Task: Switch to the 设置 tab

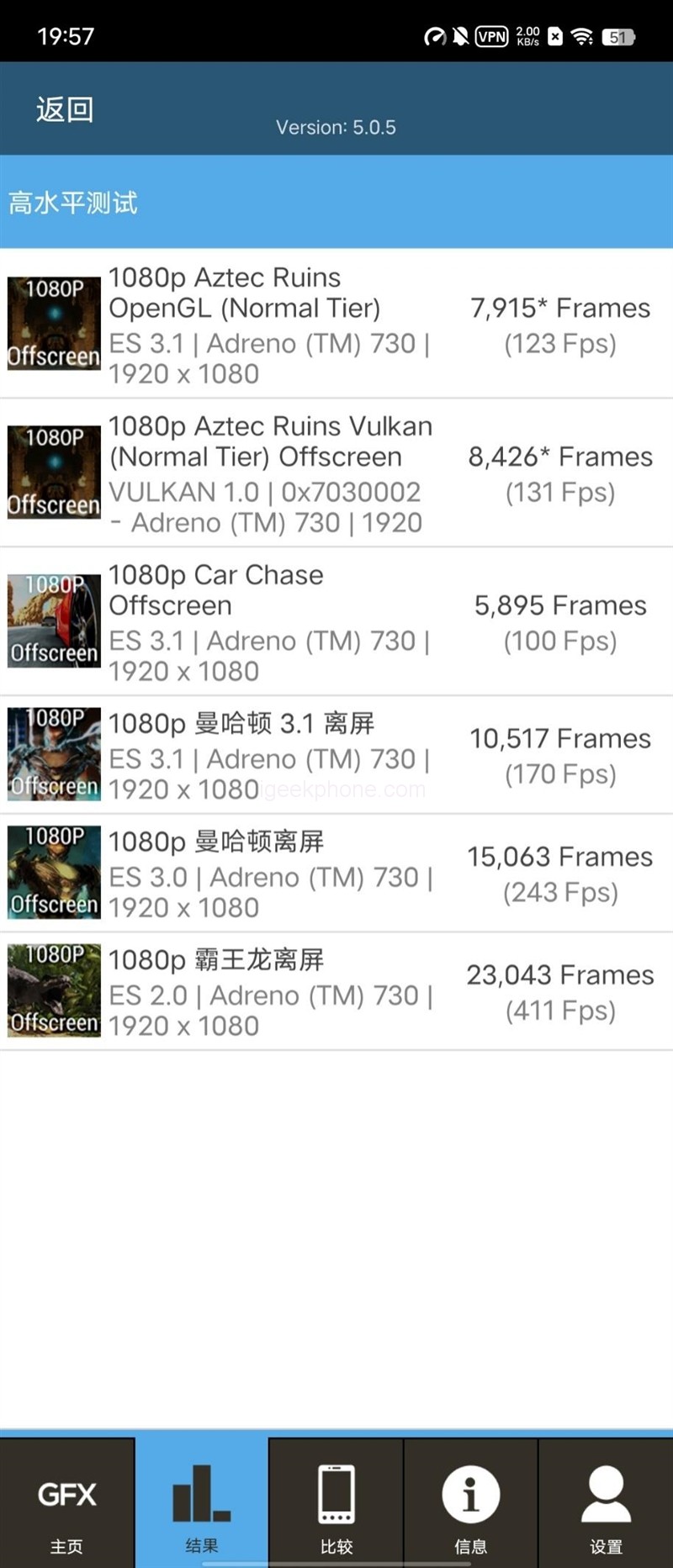Action: tap(606, 1504)
